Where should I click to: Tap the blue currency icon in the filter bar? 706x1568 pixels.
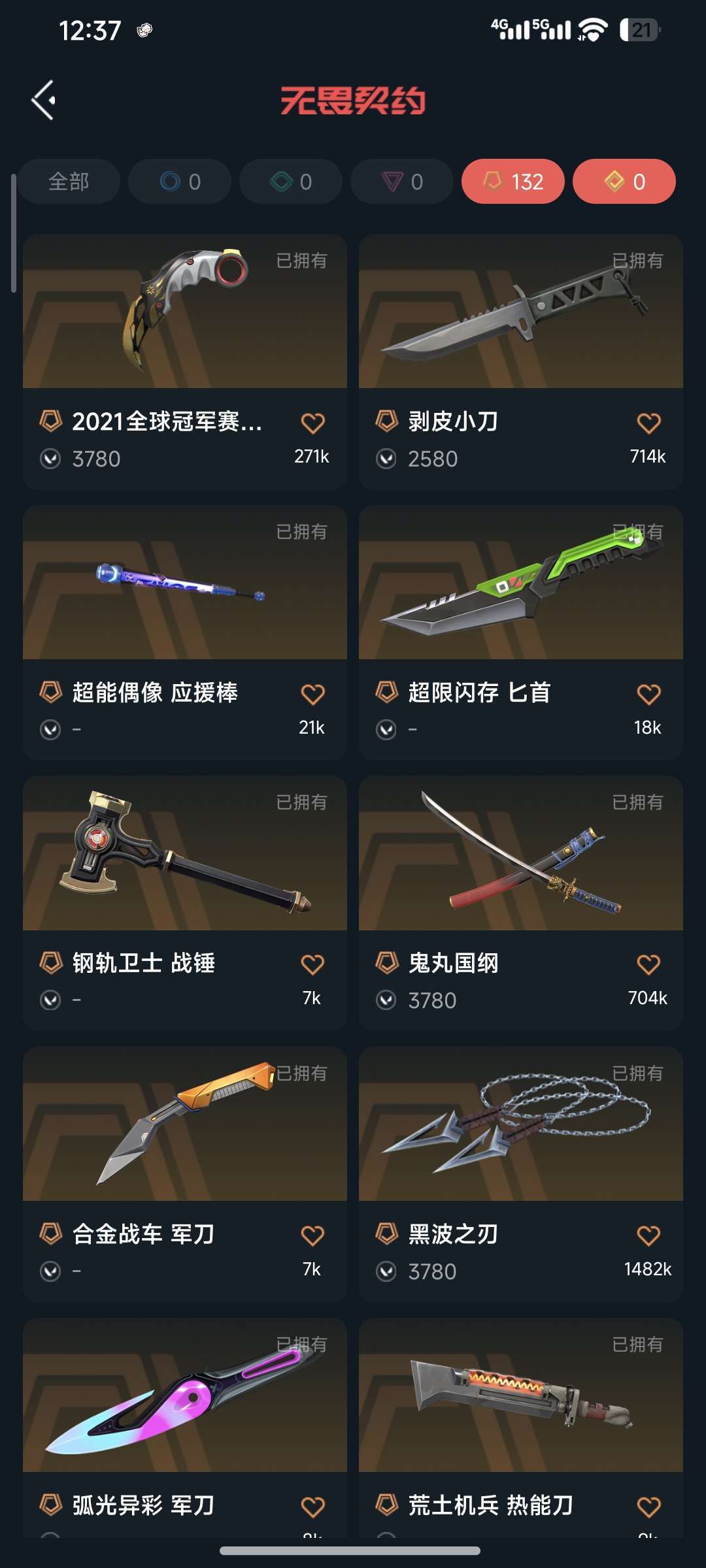coord(169,182)
